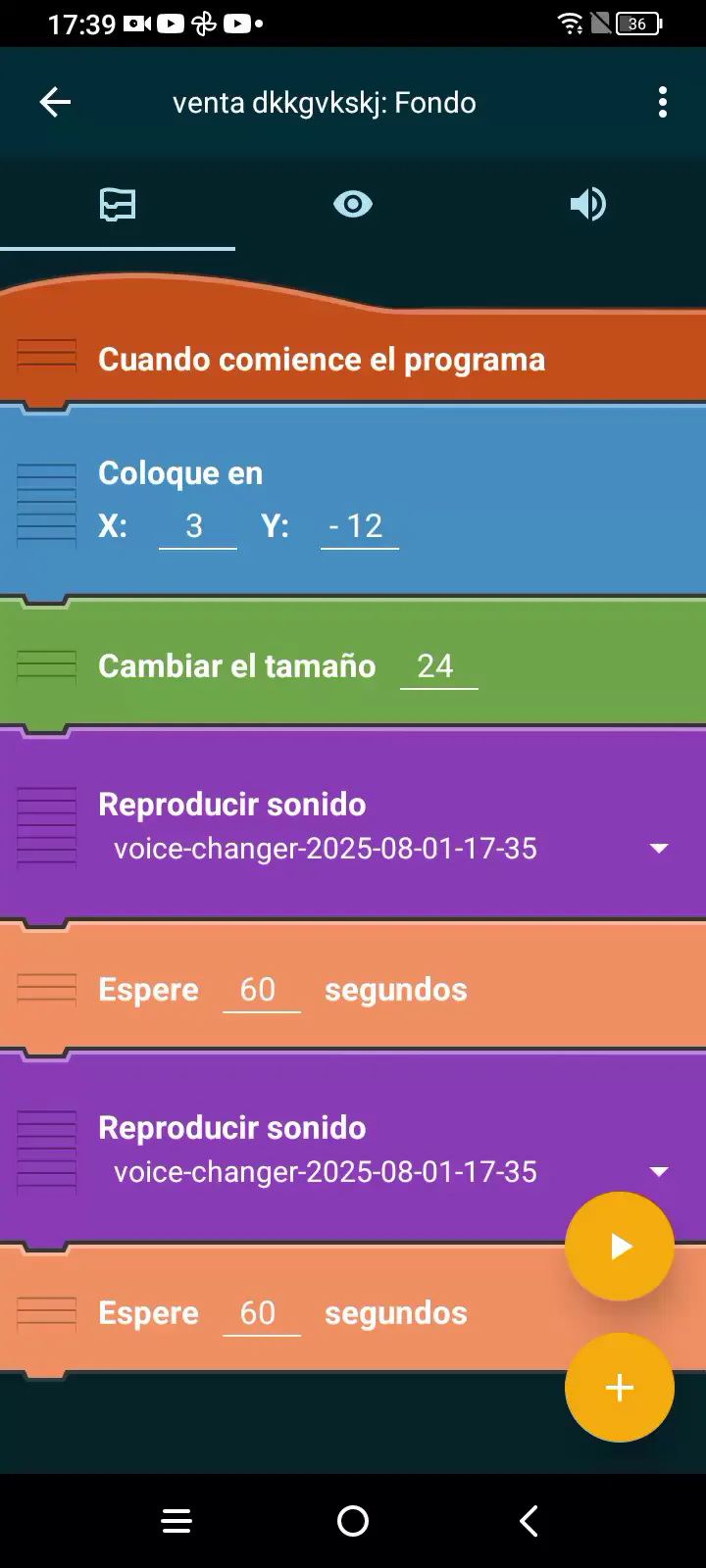Switch to the sounds speaker tab
Screen dimensions: 706x1568
pos(588,204)
